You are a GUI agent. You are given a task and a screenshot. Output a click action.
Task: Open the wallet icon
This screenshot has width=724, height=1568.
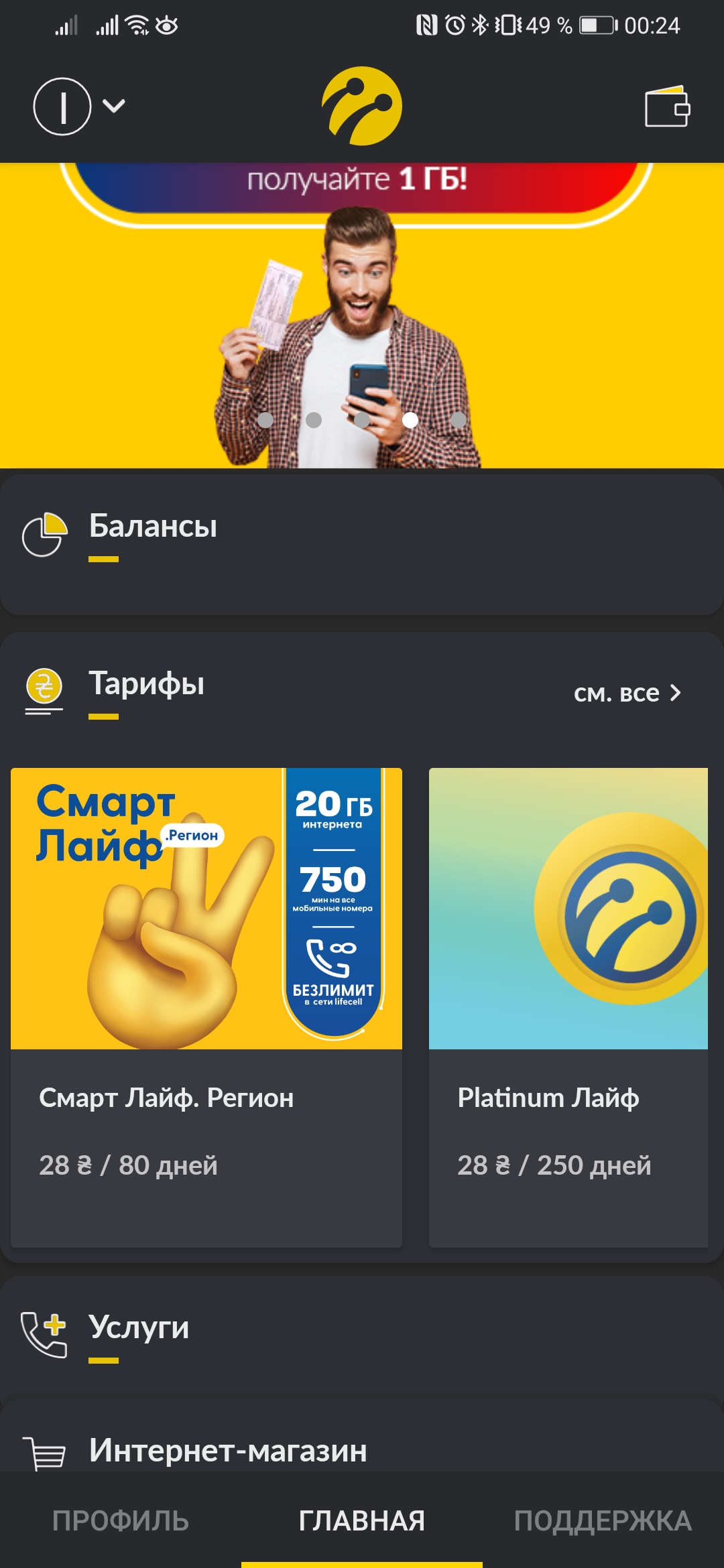click(x=667, y=107)
